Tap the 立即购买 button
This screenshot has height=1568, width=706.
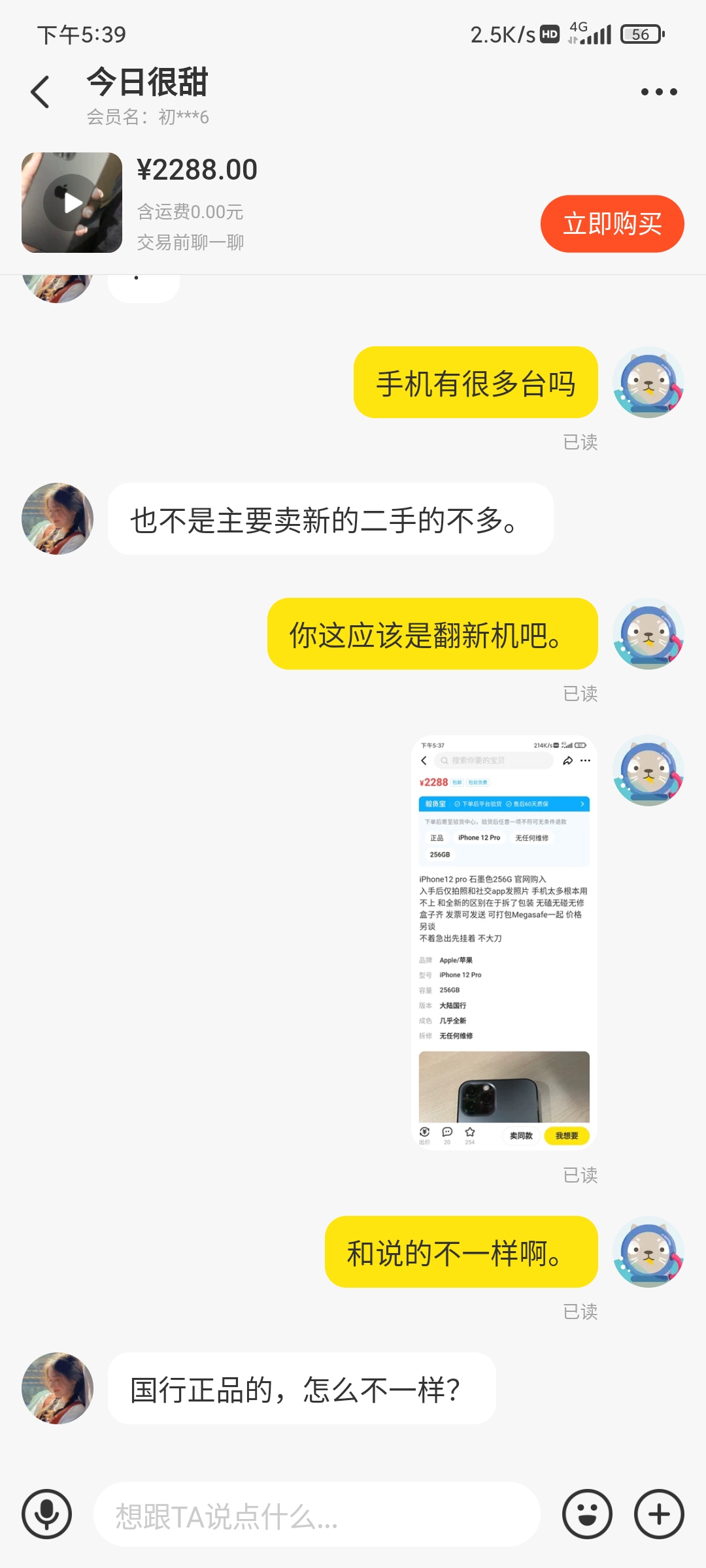coord(612,223)
